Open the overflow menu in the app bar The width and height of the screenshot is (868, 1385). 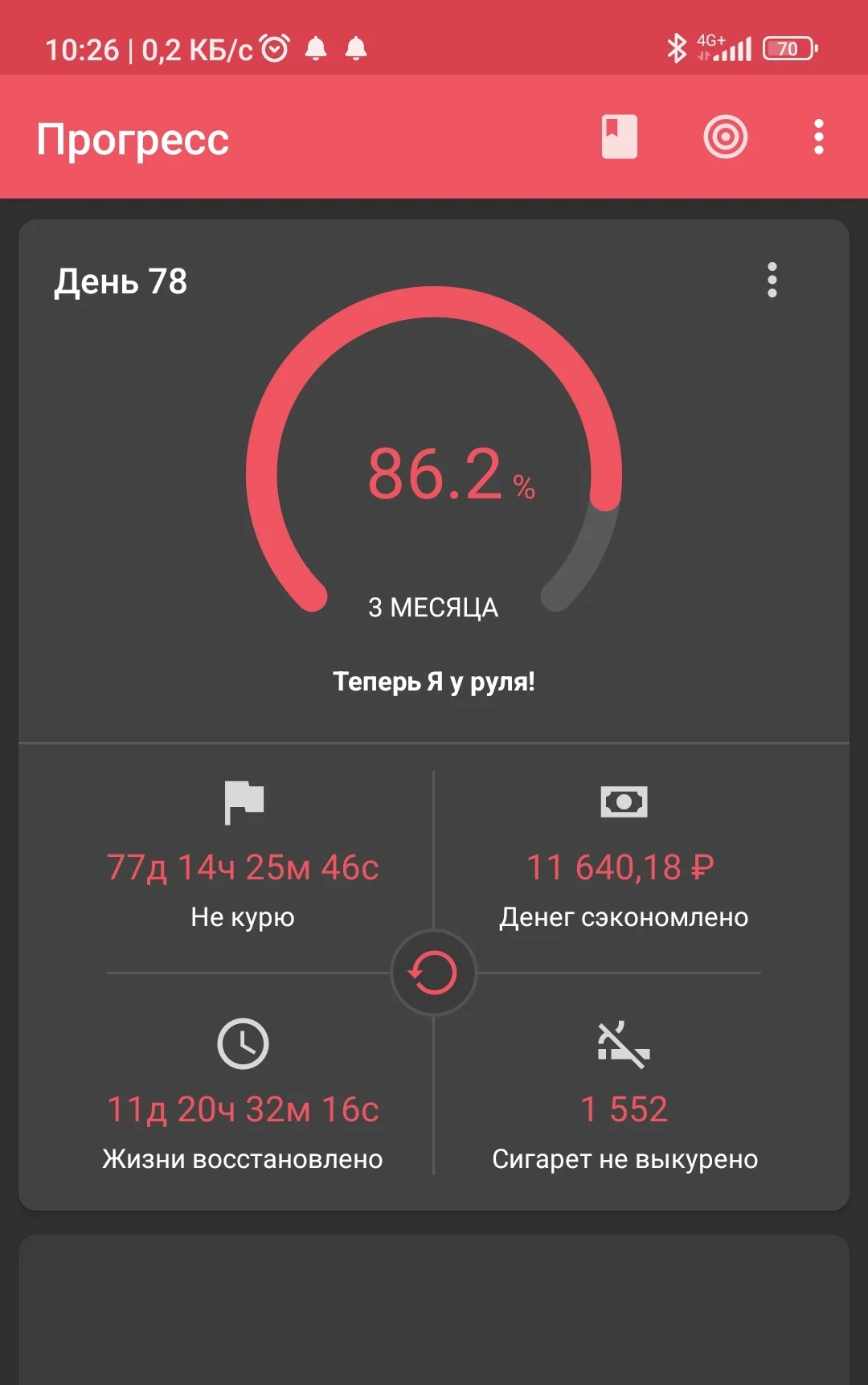818,137
